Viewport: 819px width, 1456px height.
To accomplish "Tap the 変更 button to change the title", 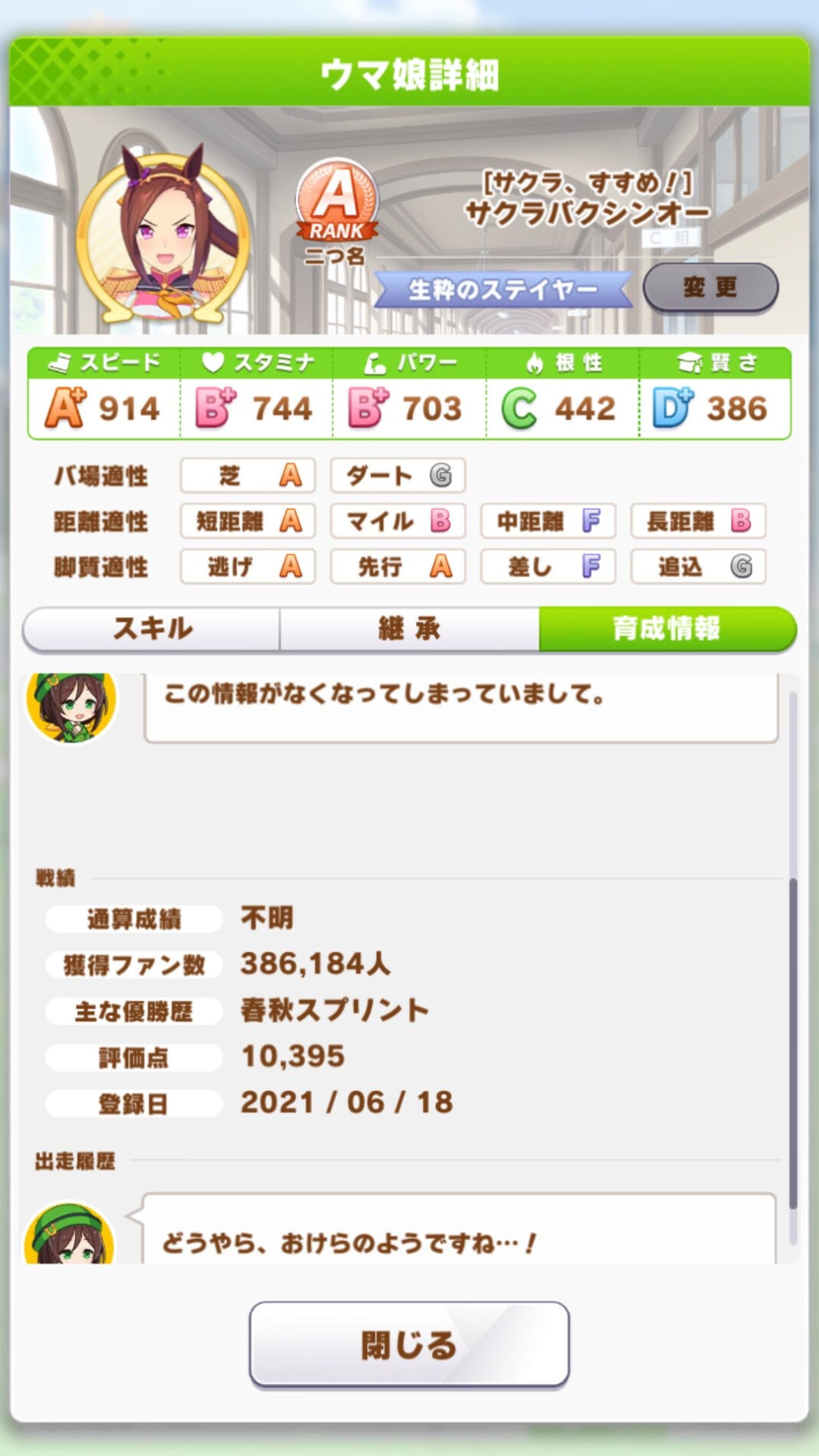I will click(709, 287).
